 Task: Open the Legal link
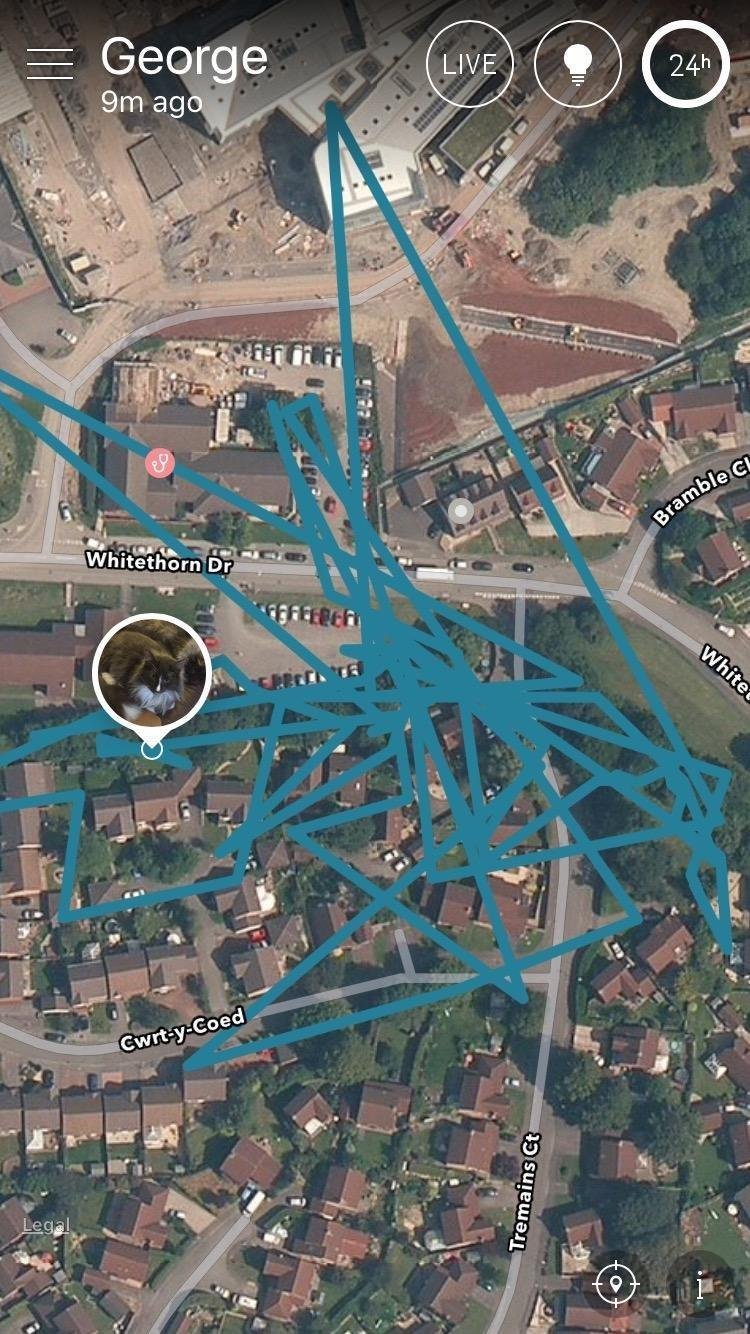[x=46, y=1225]
